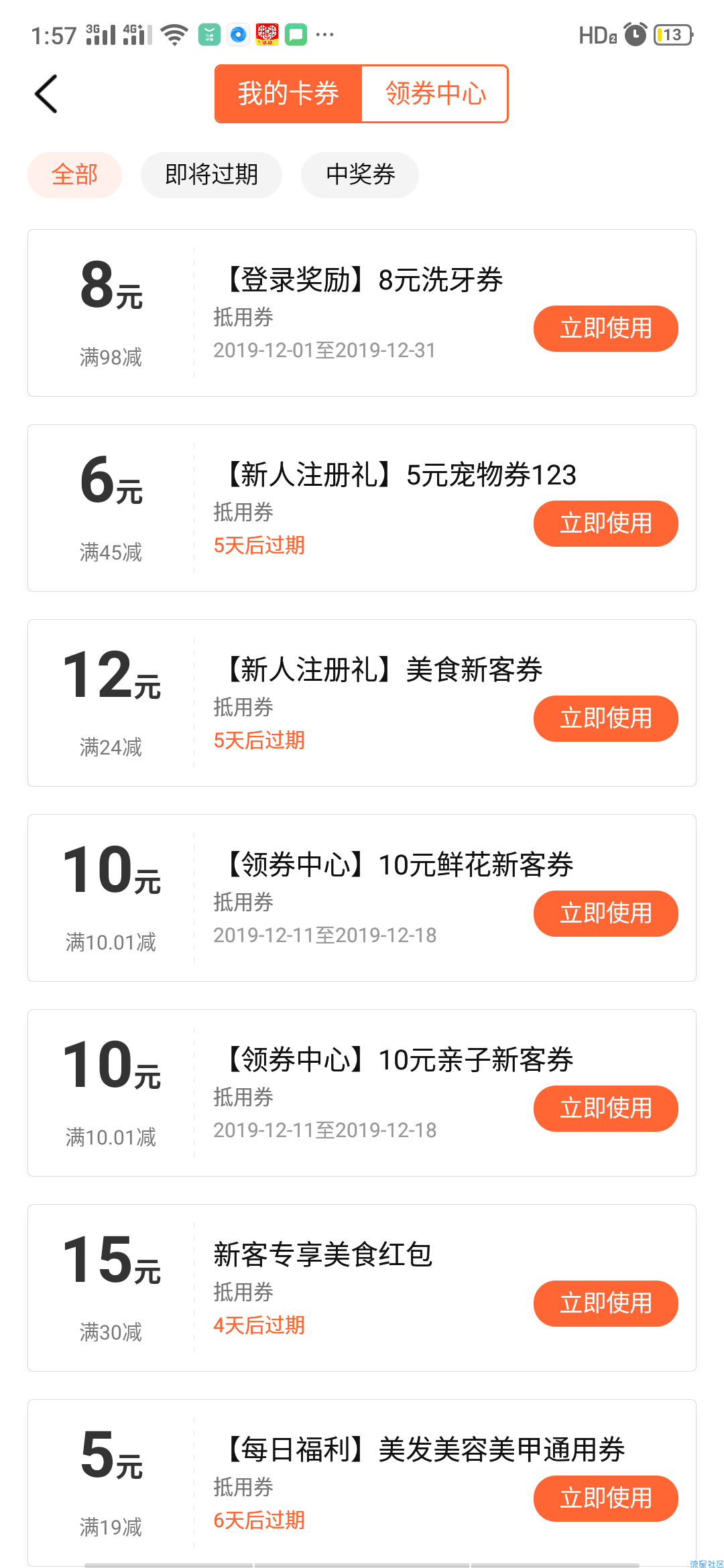724x1568 pixels.
Task: Switch to 领券中心 tab
Action: pyautogui.click(x=434, y=94)
